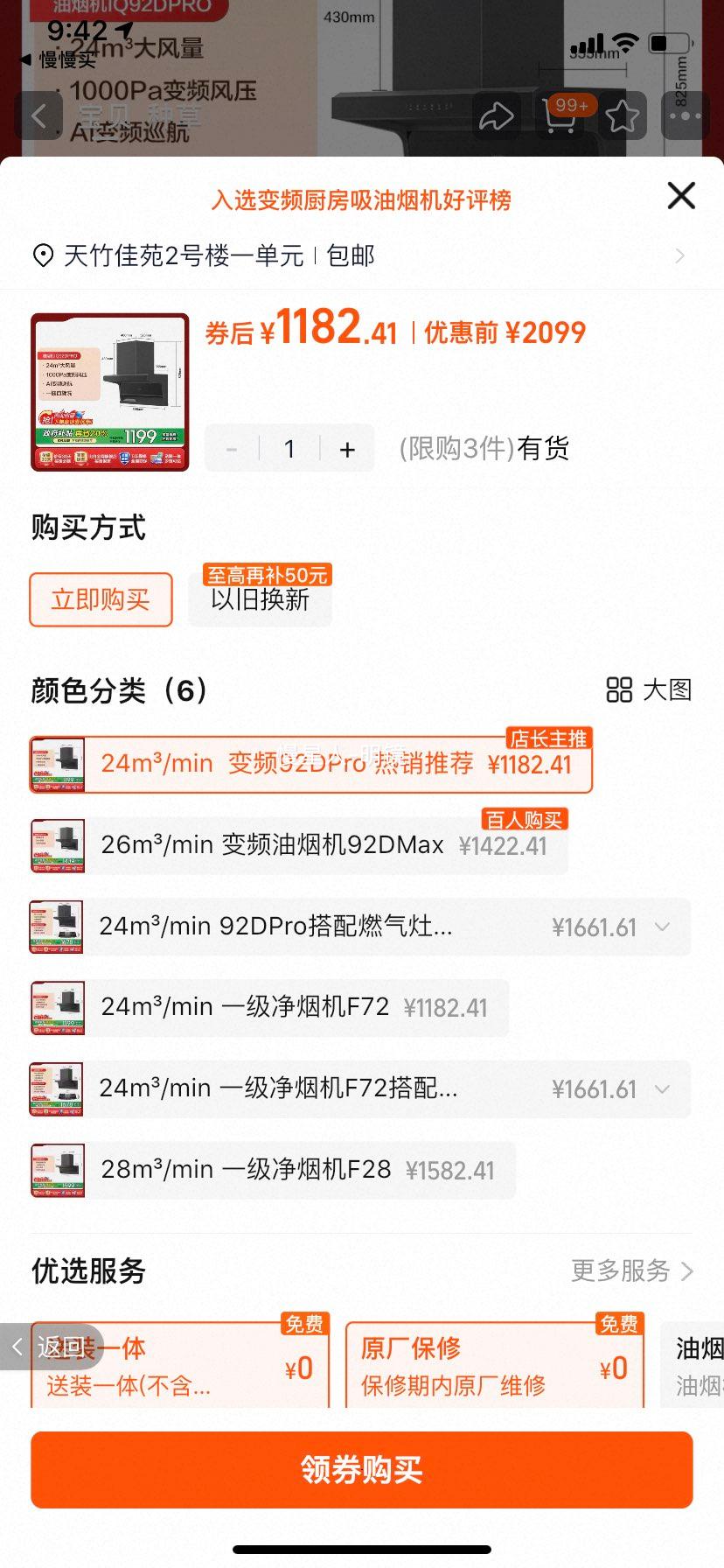This screenshot has height=1568, width=724.
Task: Tap the back arrow at the top left
Action: click(39, 115)
